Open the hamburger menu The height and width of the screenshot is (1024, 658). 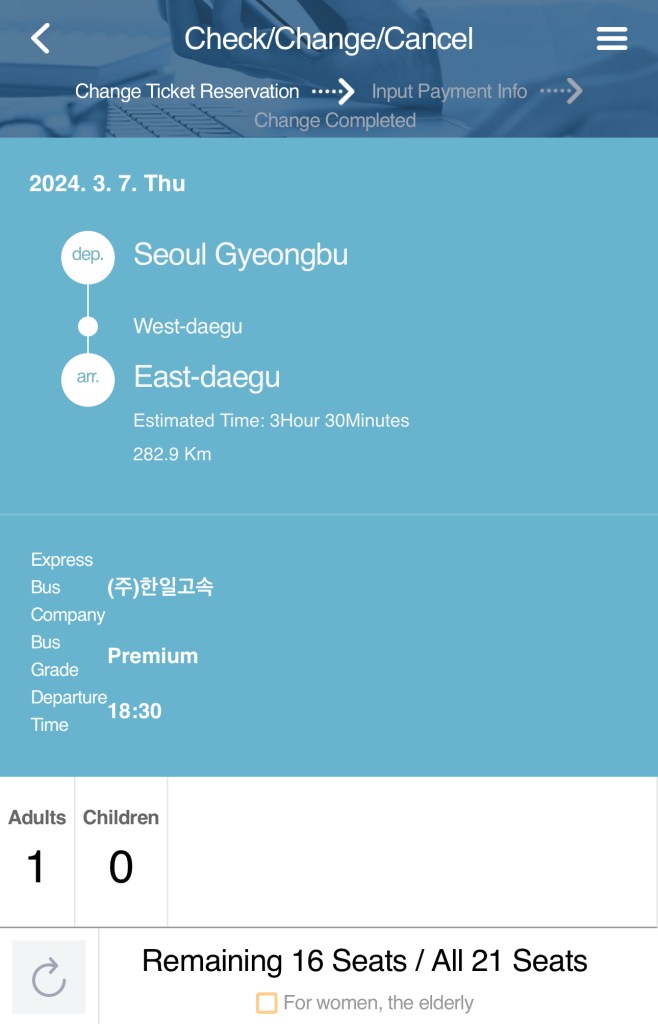611,39
